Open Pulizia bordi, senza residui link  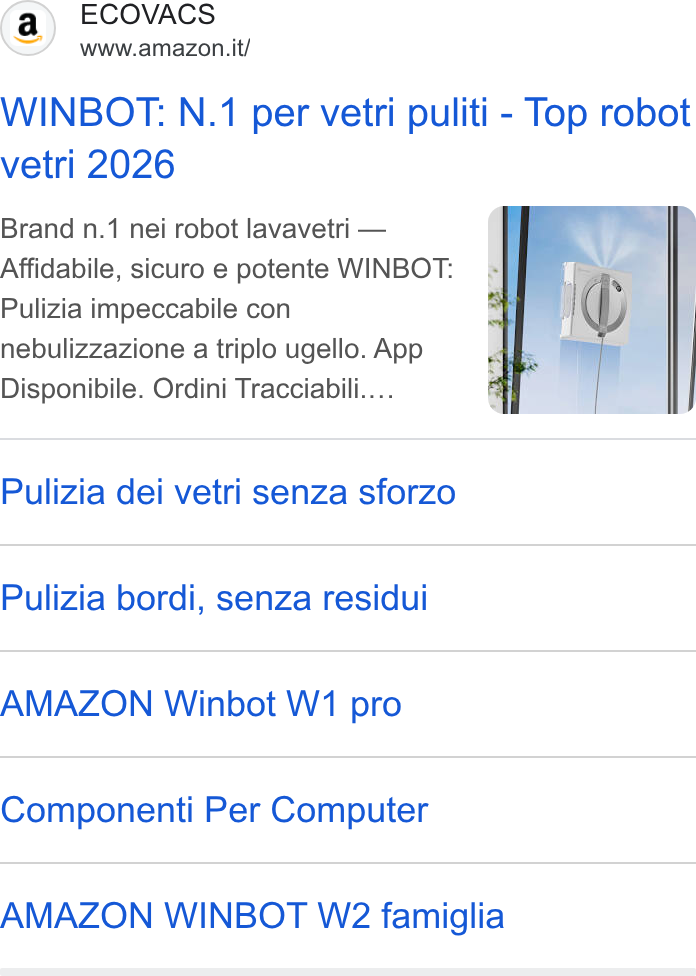(214, 598)
